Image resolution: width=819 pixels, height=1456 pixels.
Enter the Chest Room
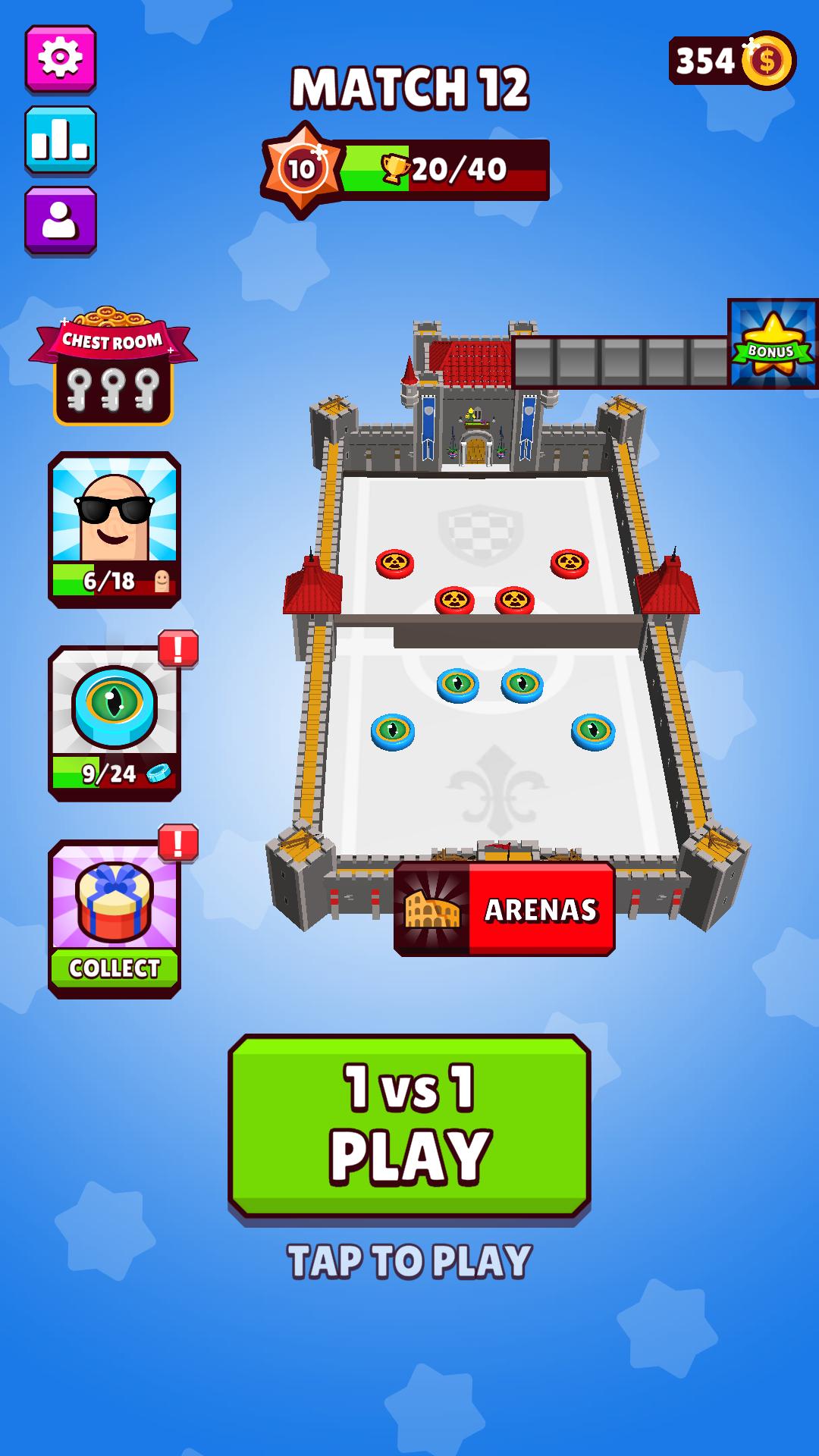pos(114,368)
